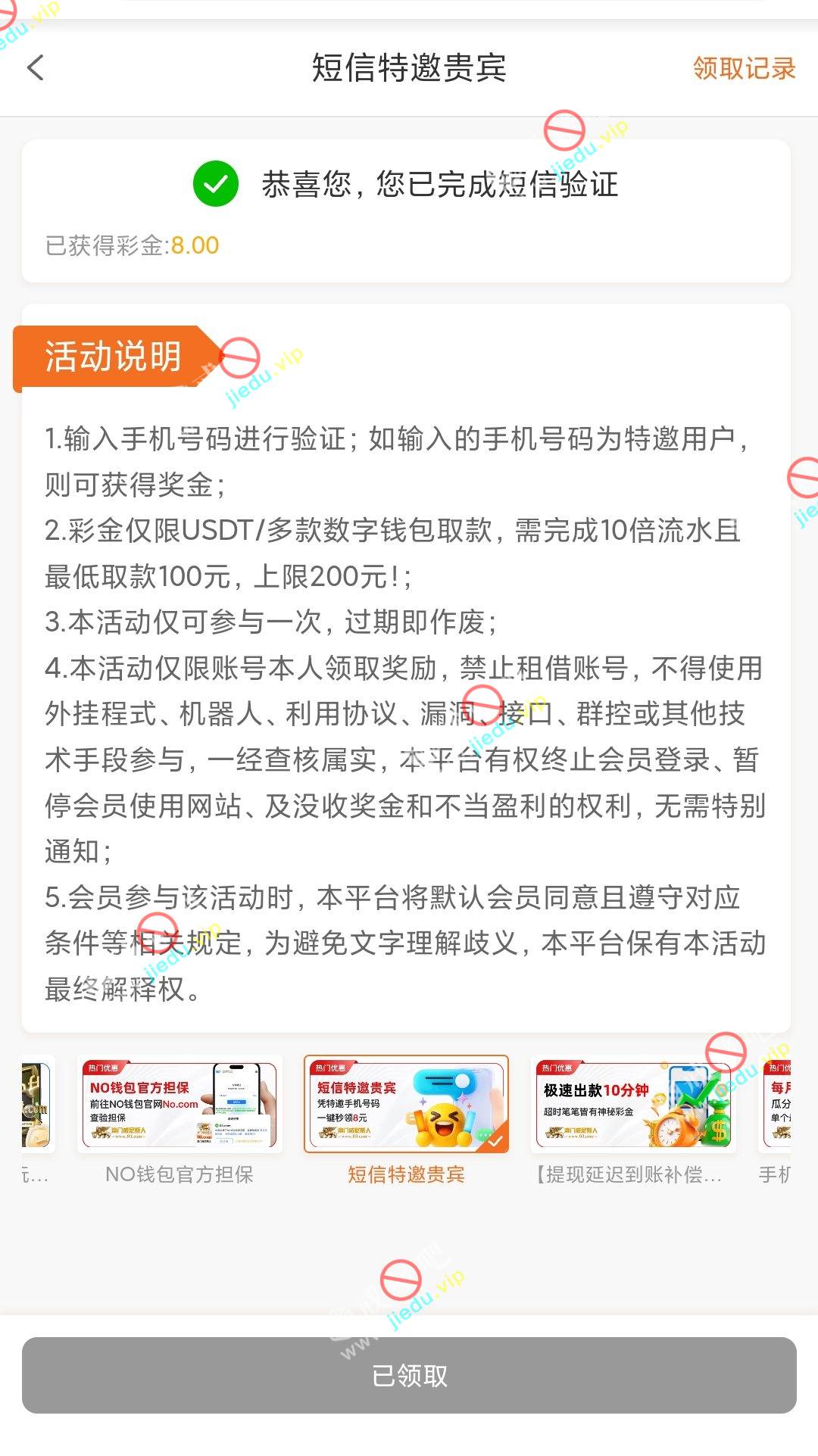
Task: Go back using the top-left arrow
Action: point(36,68)
